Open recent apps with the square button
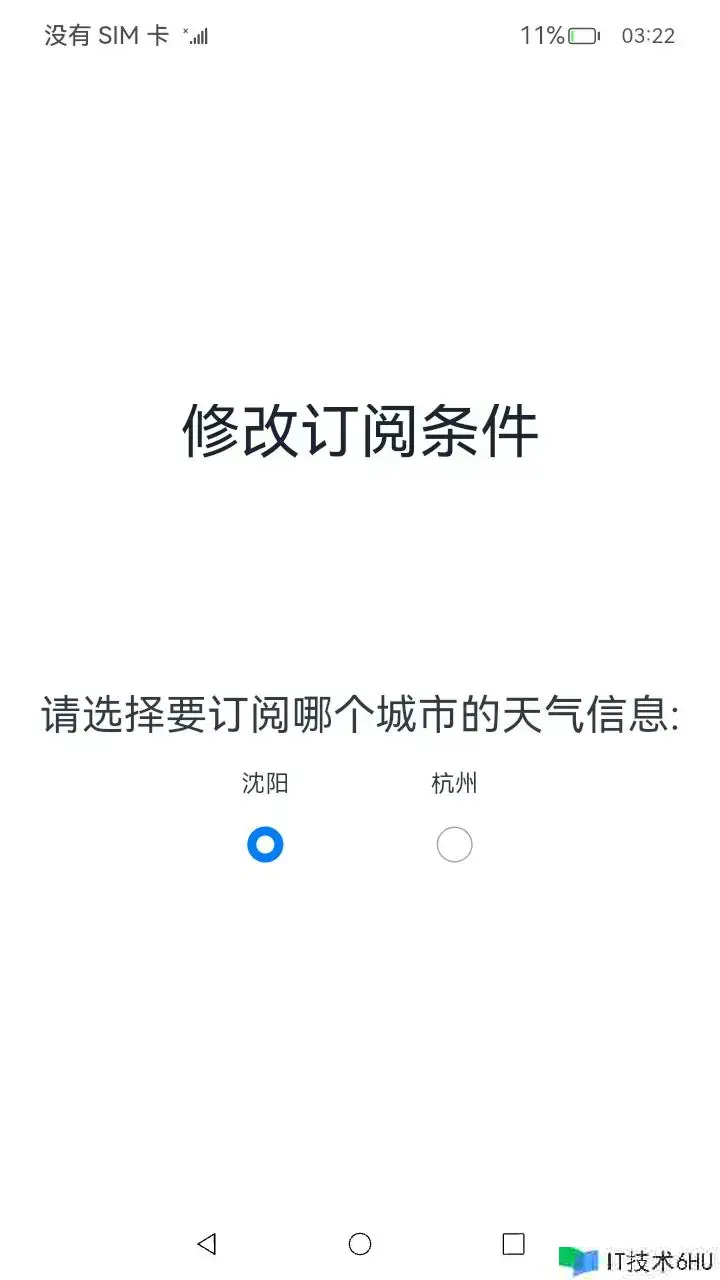 513,1243
